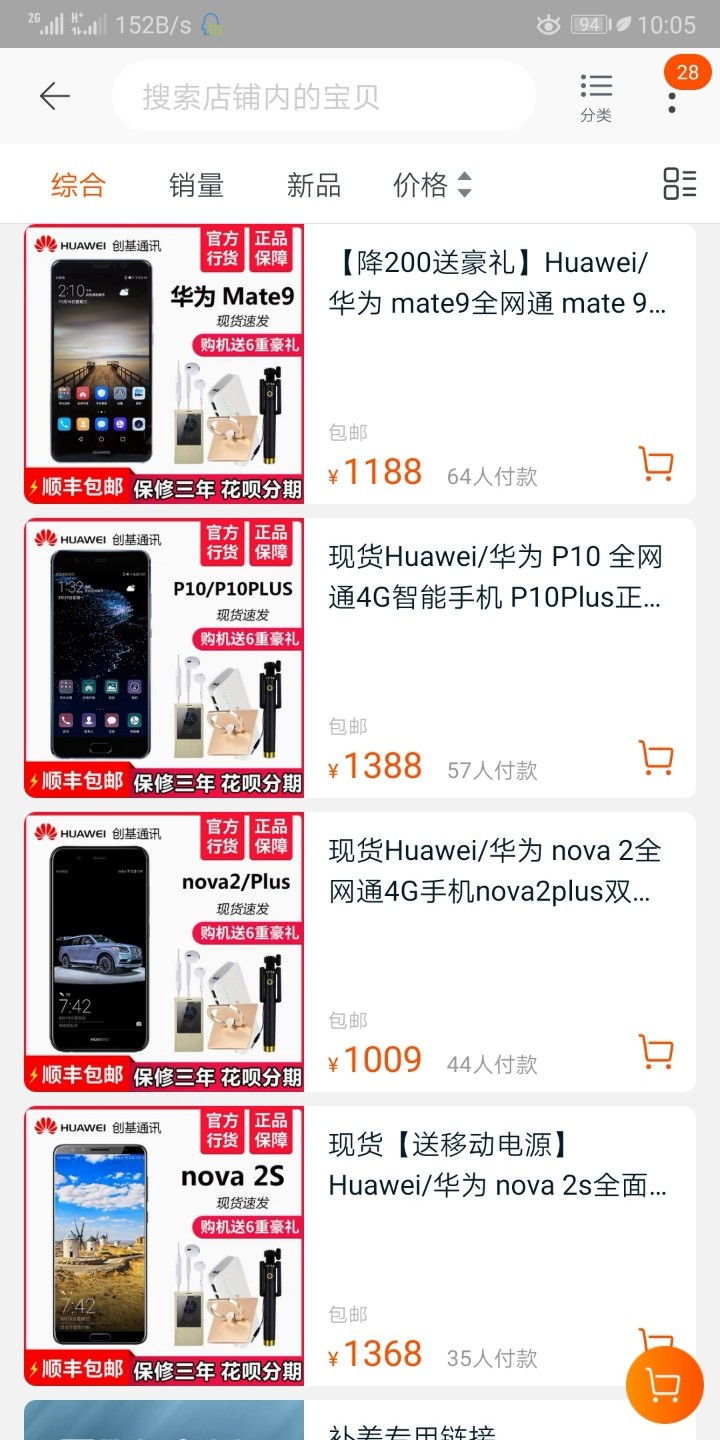Switch to the 综合 sort tab
The image size is (720, 1440).
tap(78, 185)
